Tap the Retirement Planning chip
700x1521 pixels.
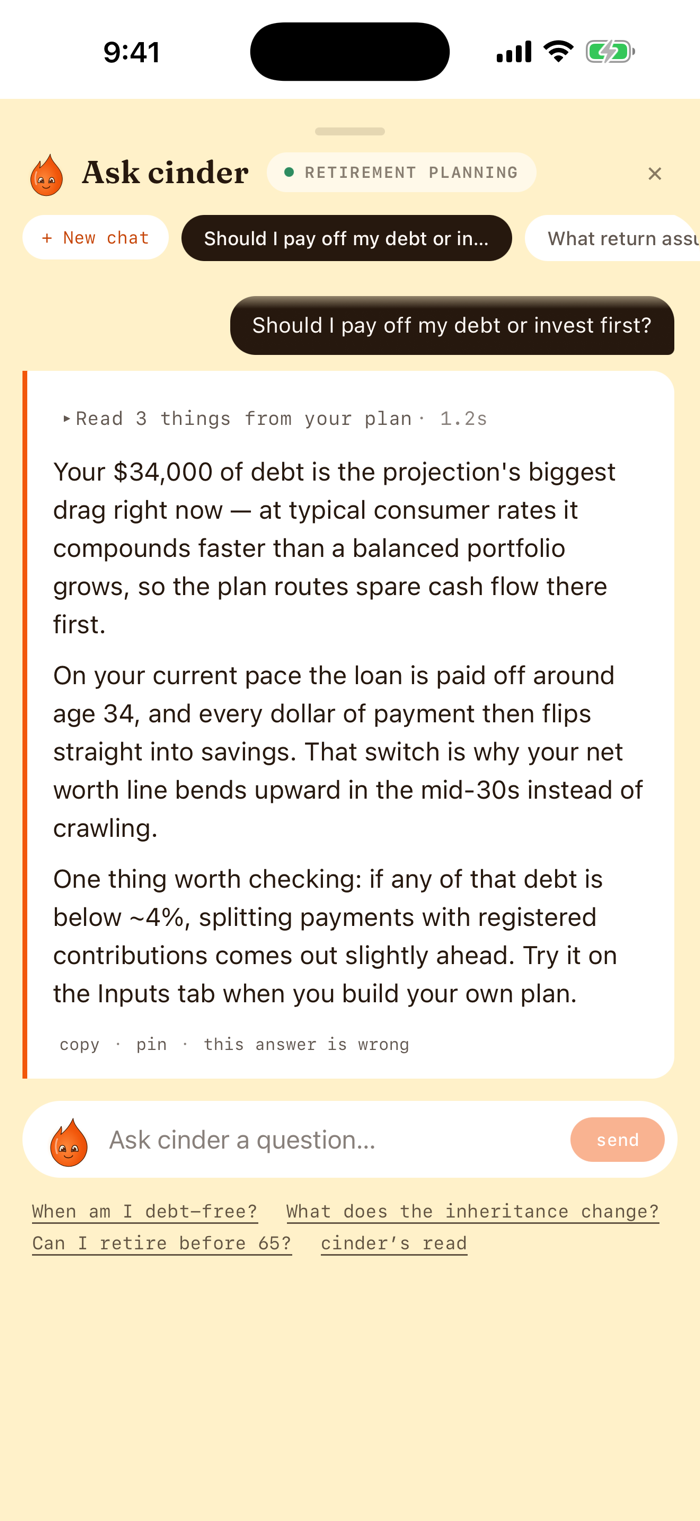(x=401, y=172)
